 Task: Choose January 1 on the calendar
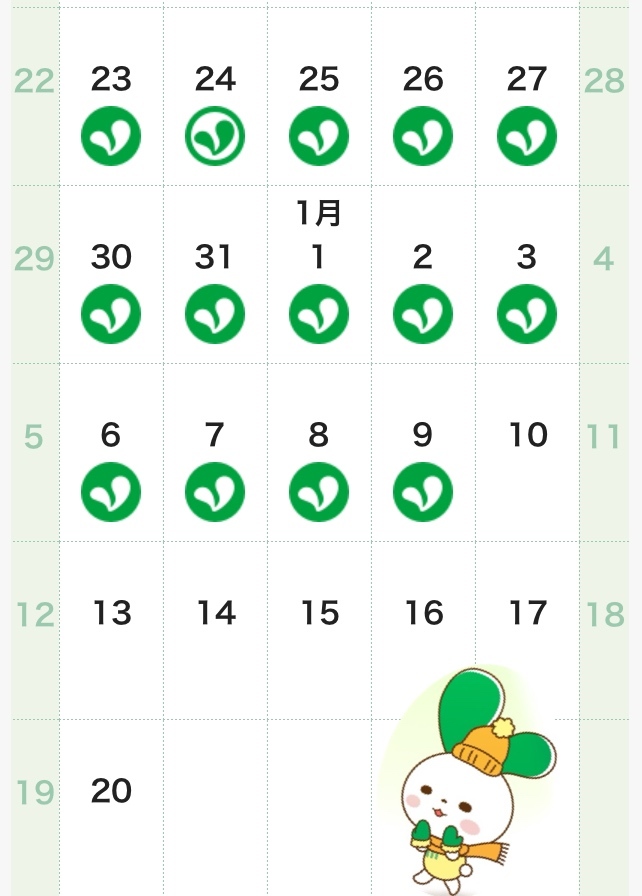click(x=319, y=257)
